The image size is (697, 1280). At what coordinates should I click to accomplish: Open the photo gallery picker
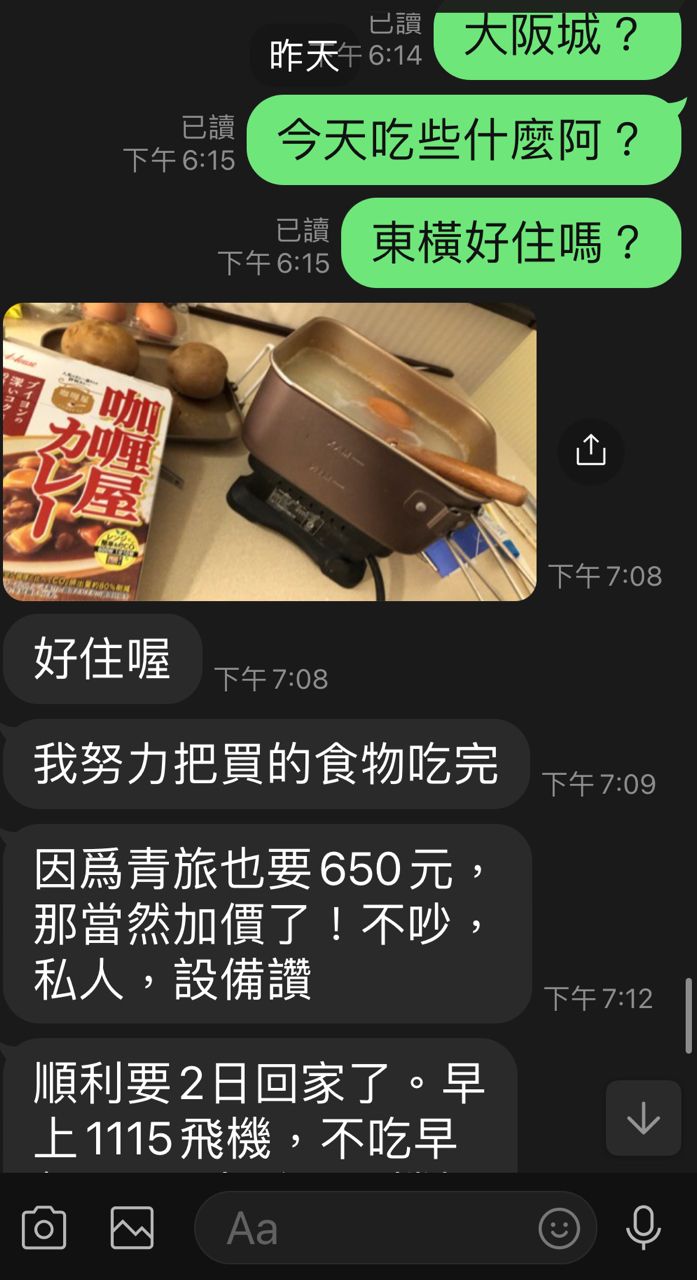tap(132, 1227)
